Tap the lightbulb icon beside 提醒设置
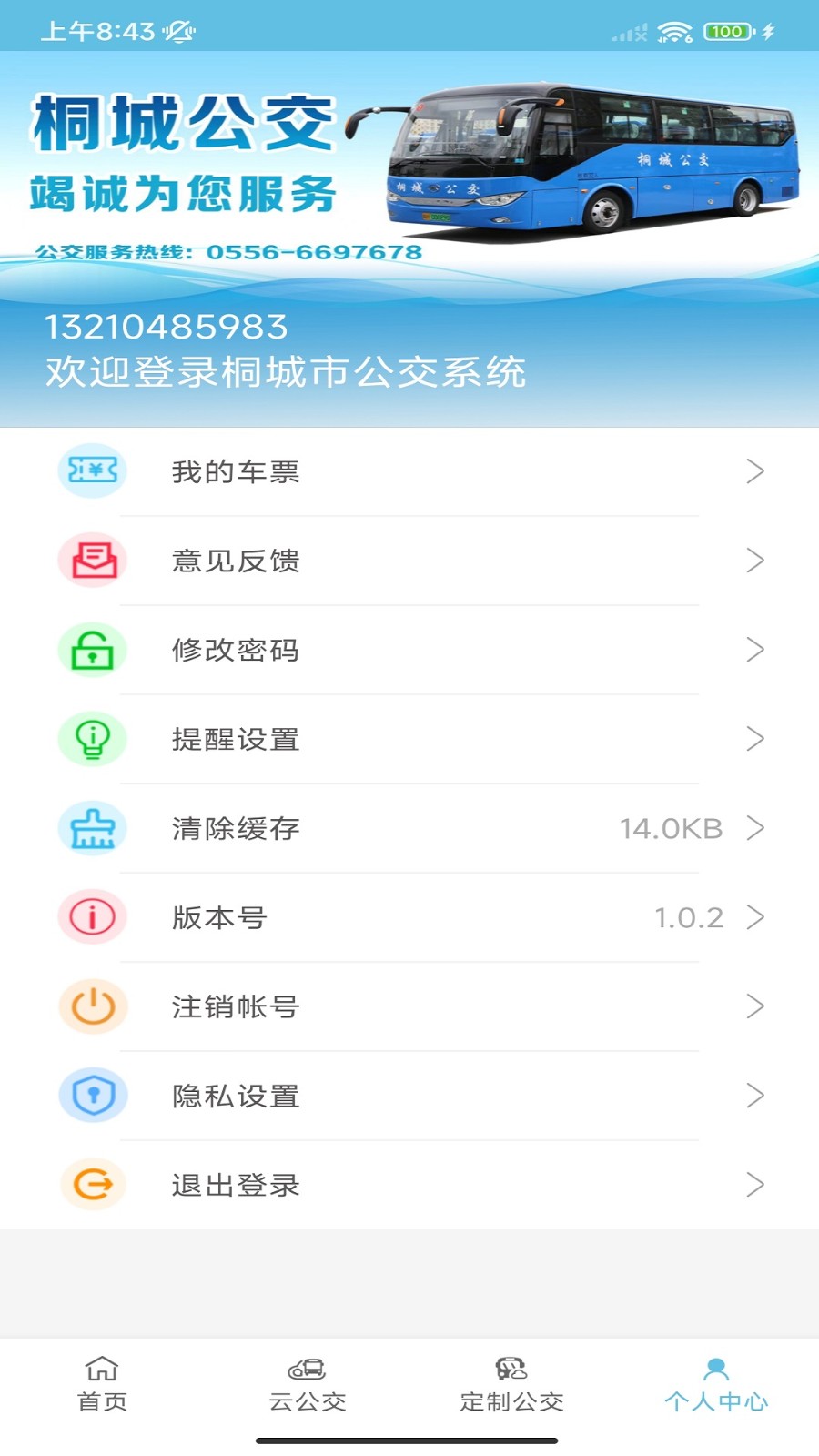Screen dimensions: 819x1456 tap(92, 739)
